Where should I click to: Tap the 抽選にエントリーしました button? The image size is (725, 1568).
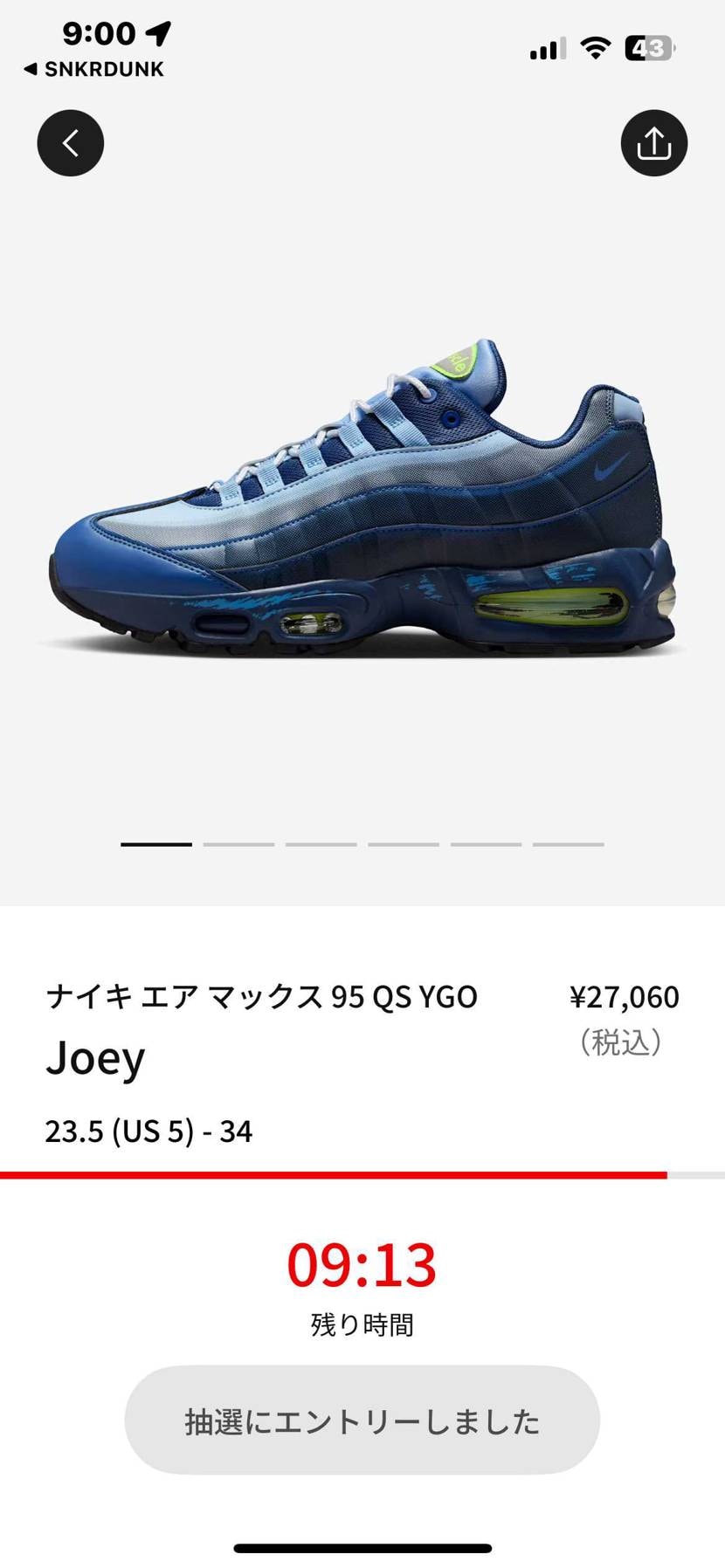362,1421
